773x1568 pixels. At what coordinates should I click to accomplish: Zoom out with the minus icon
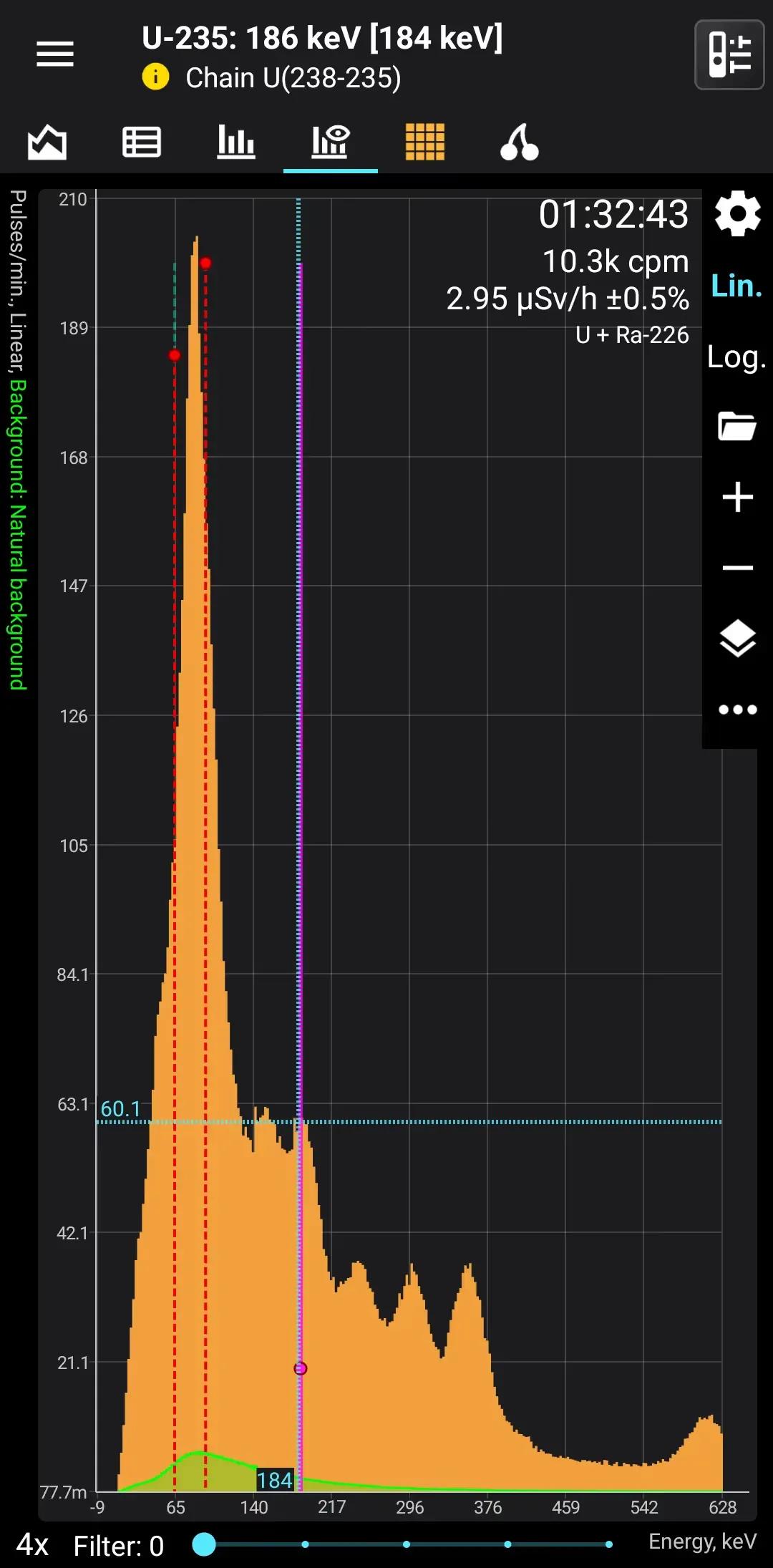click(x=737, y=568)
